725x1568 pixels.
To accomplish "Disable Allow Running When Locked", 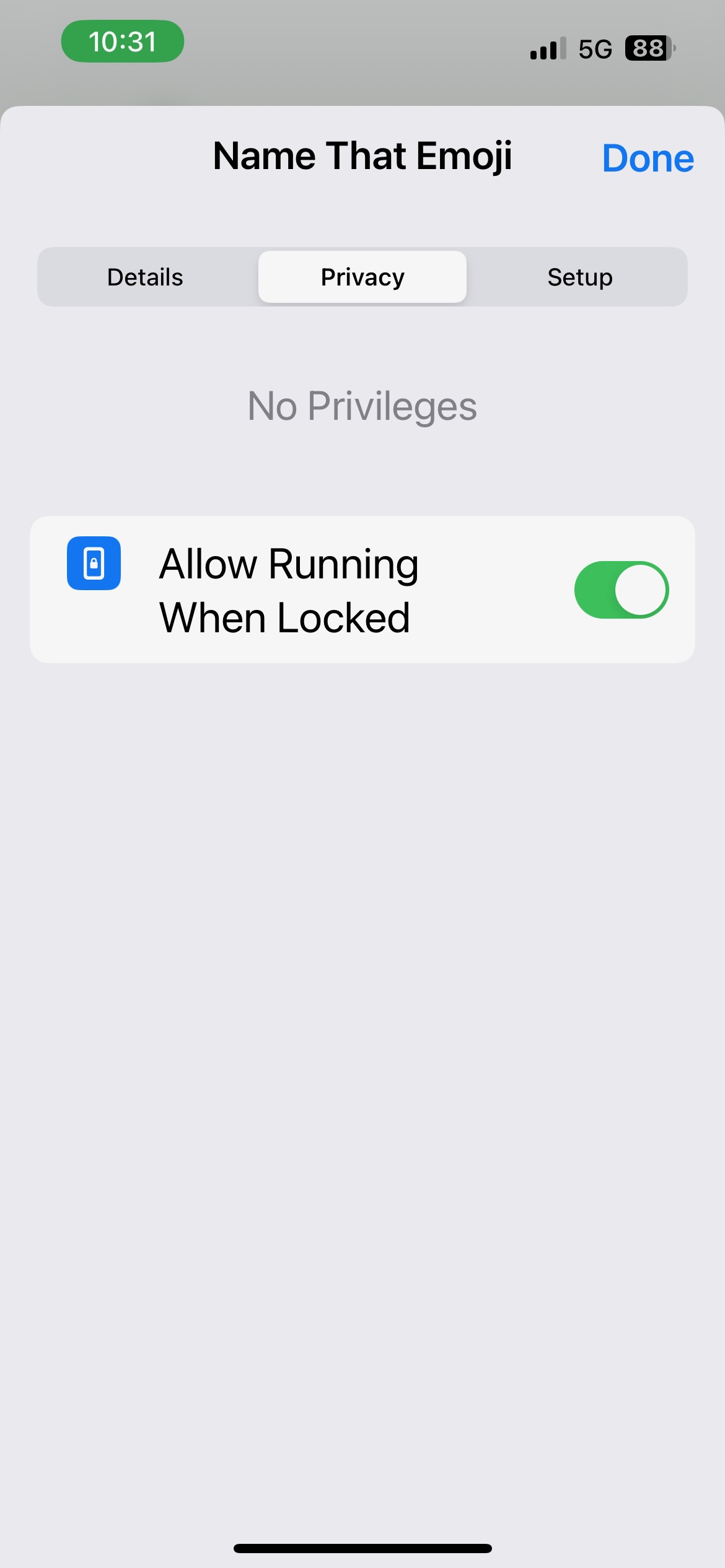I will (621, 590).
